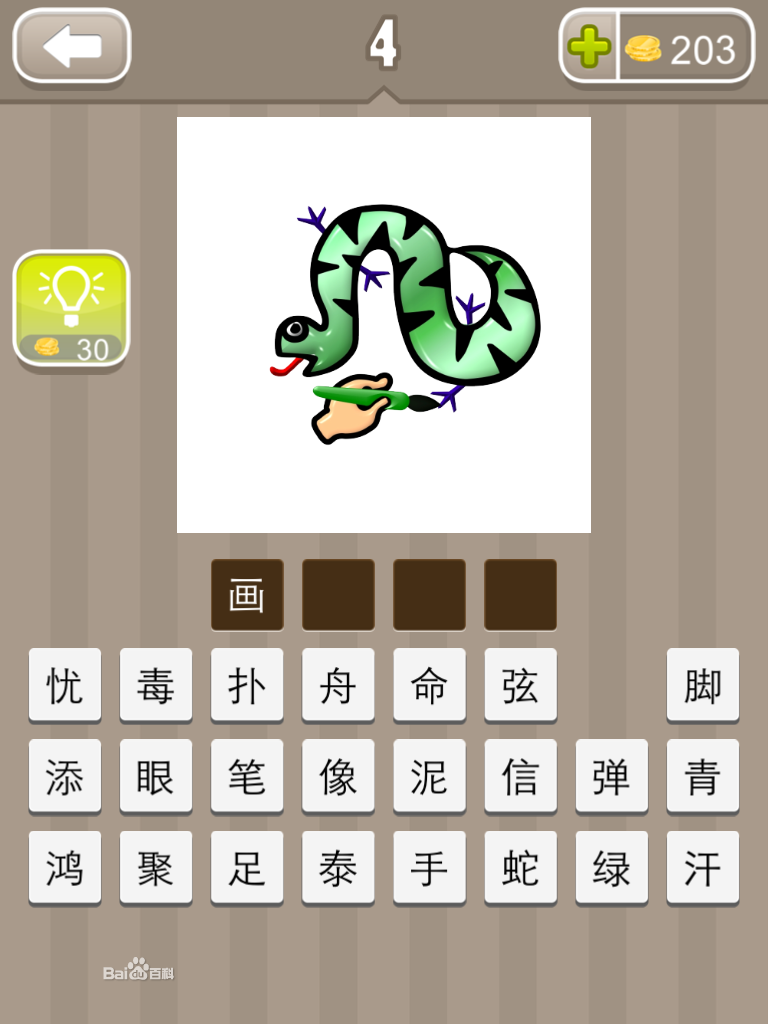Pick the 泰 tile
This screenshot has height=1024, width=768.
tap(338, 868)
